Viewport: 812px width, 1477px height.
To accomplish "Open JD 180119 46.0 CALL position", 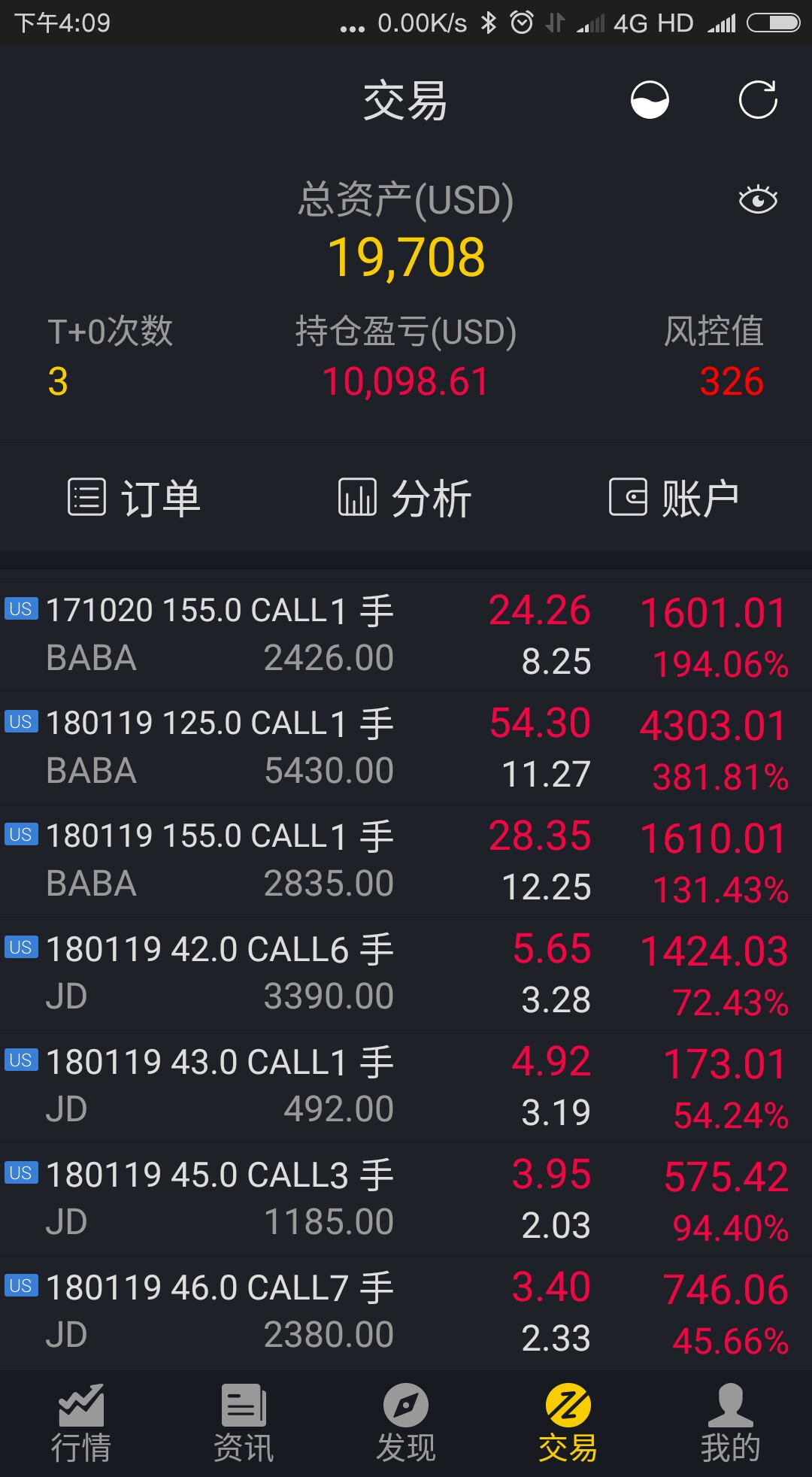I will (406, 1312).
